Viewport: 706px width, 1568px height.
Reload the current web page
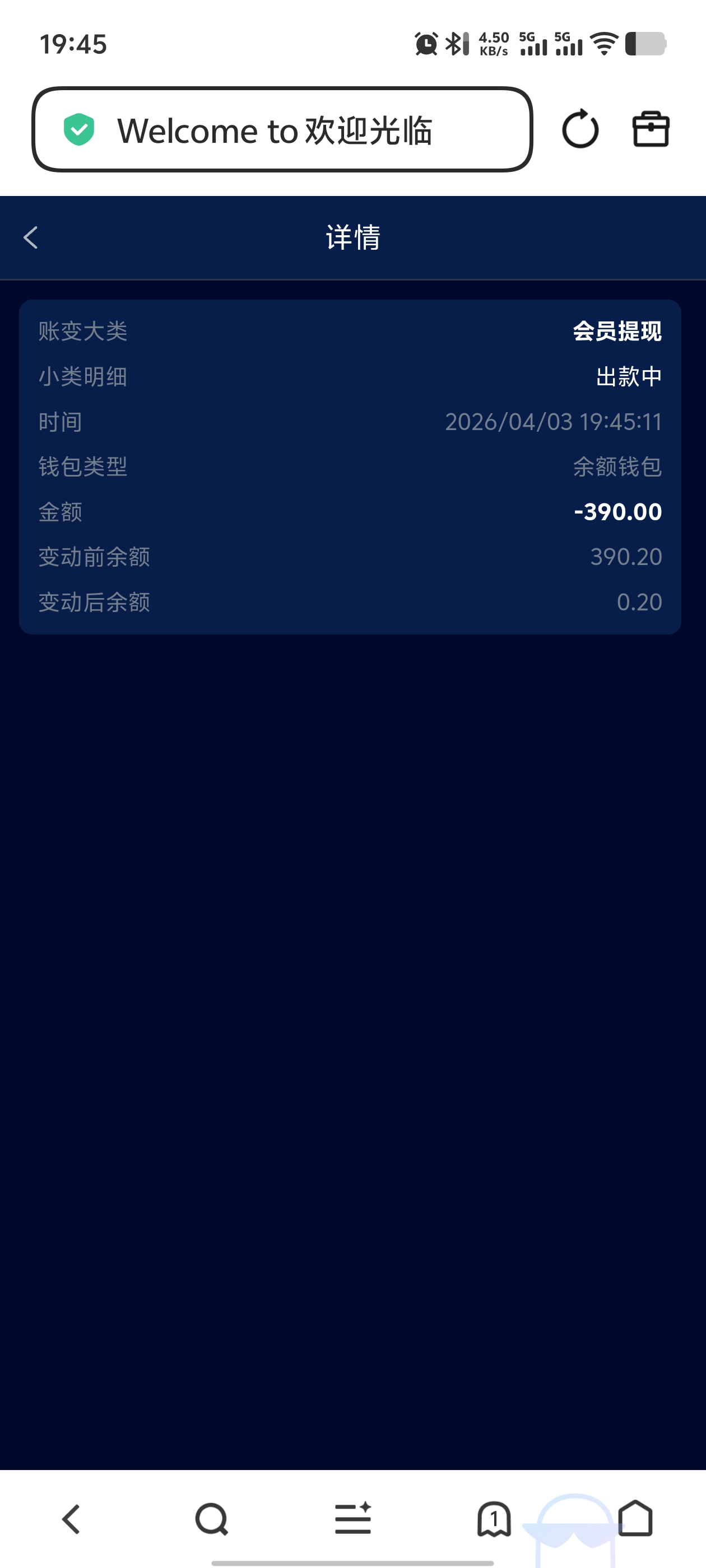pos(580,129)
